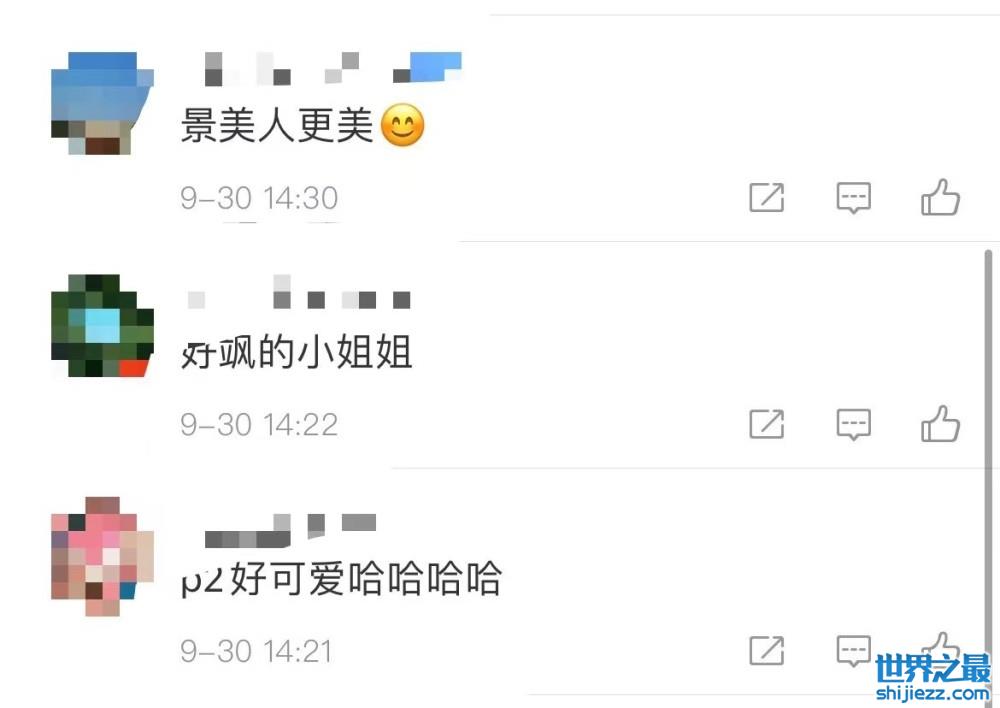
Task: Reply to the comment "好飒的小姐姐"
Action: coord(853,425)
